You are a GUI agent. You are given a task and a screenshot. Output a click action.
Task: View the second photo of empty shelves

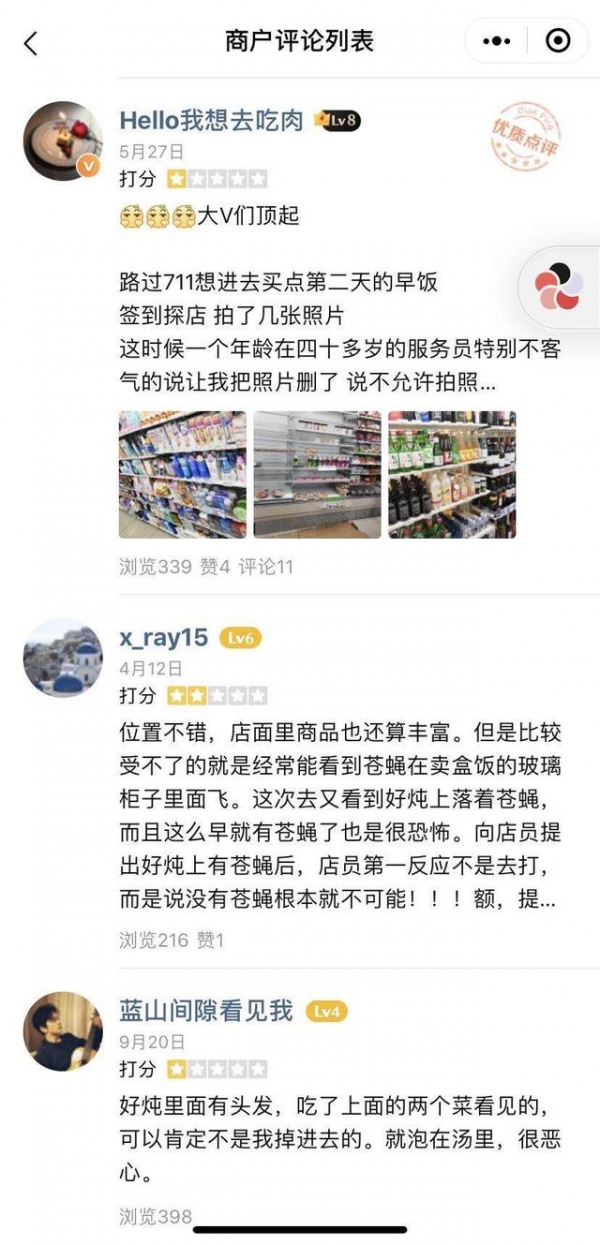pyautogui.click(x=317, y=474)
